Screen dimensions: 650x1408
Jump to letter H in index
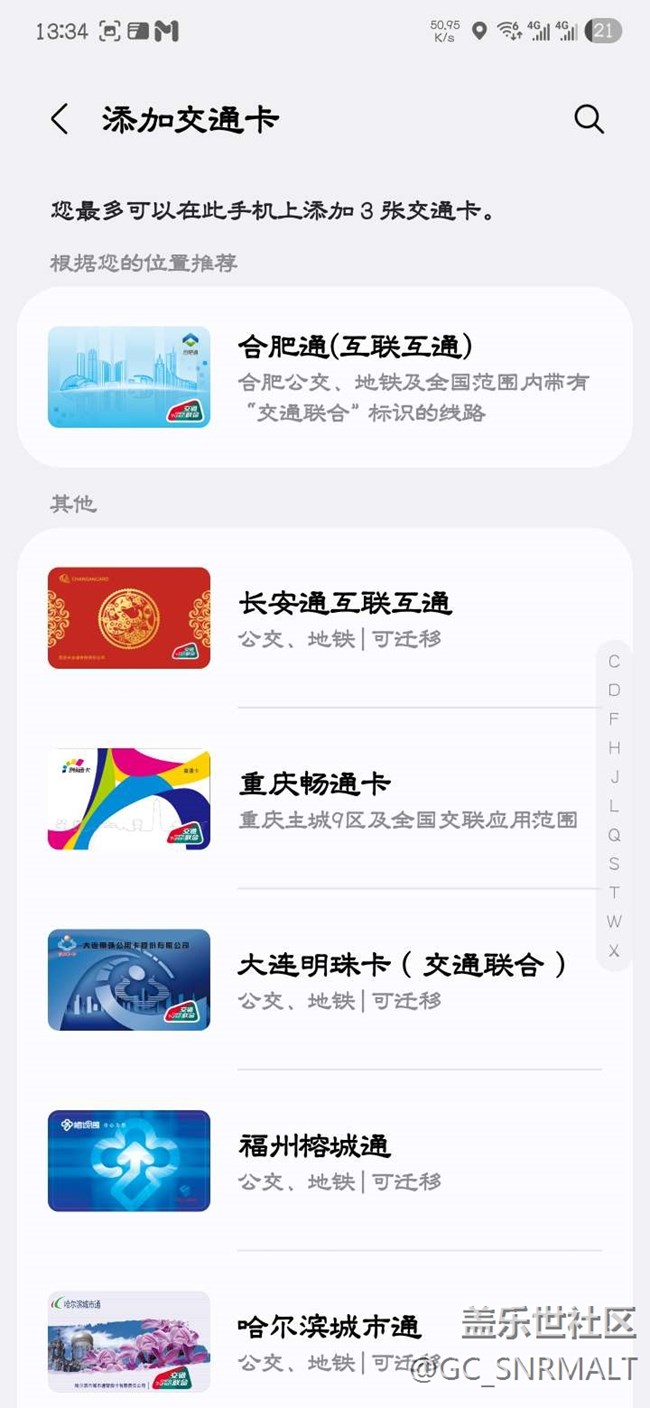(x=614, y=748)
